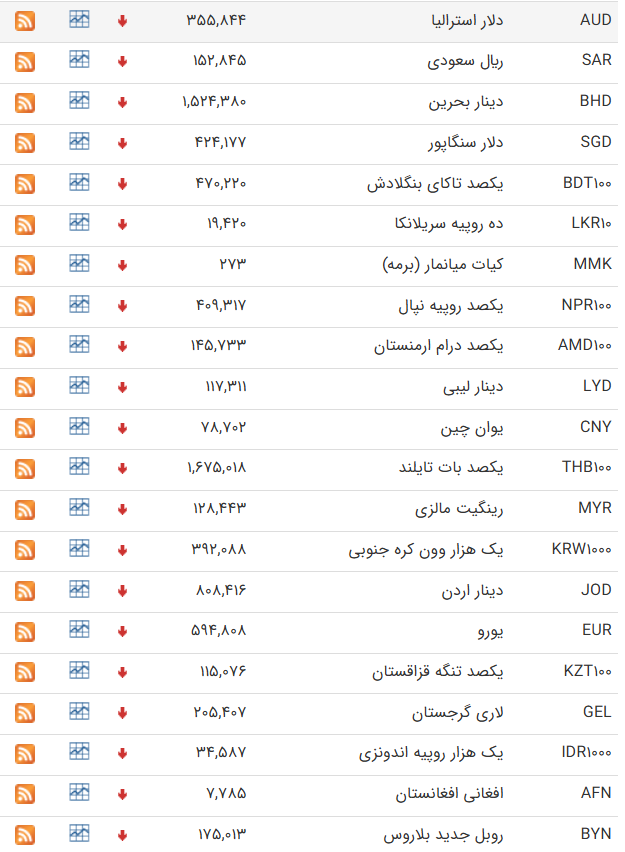This screenshot has width=625, height=852.
Task: View the chart for CNY
Action: coord(79,427)
